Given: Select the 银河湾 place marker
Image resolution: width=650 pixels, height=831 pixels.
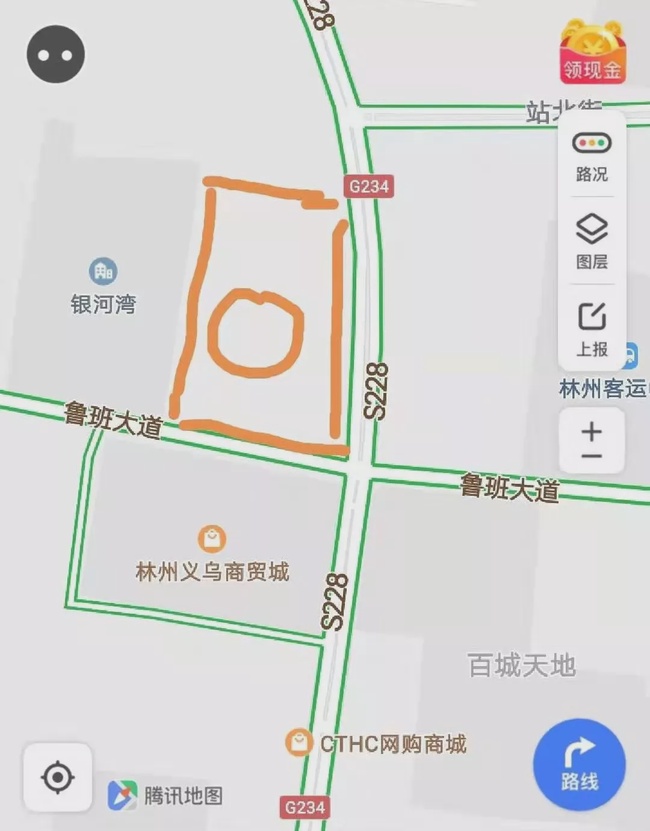Looking at the screenshot, I should [x=103, y=271].
